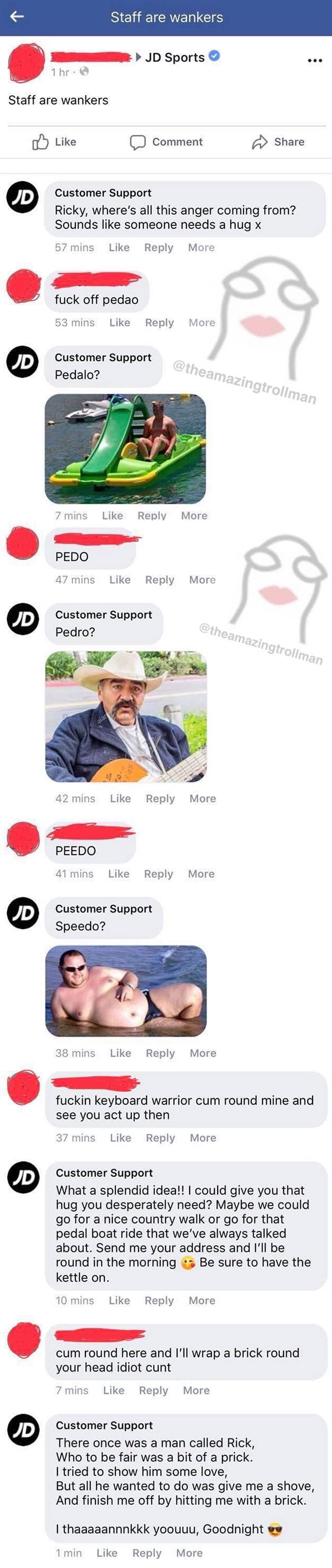Like the "Pedalo?" comment
332x1568 pixels.
pyautogui.click(x=112, y=516)
